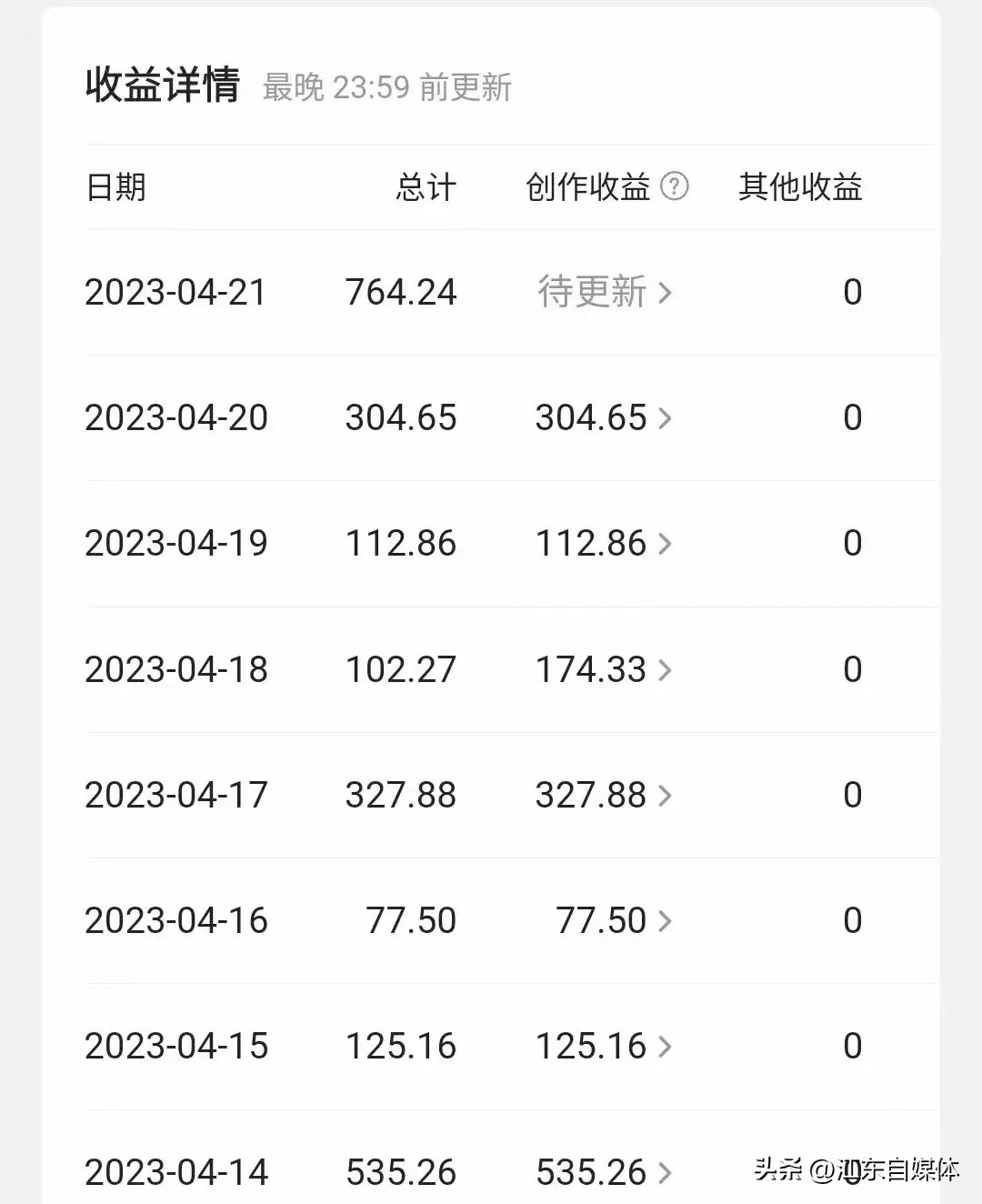Expand details for the 2023-04-15 row

pyautogui.click(x=666, y=1047)
